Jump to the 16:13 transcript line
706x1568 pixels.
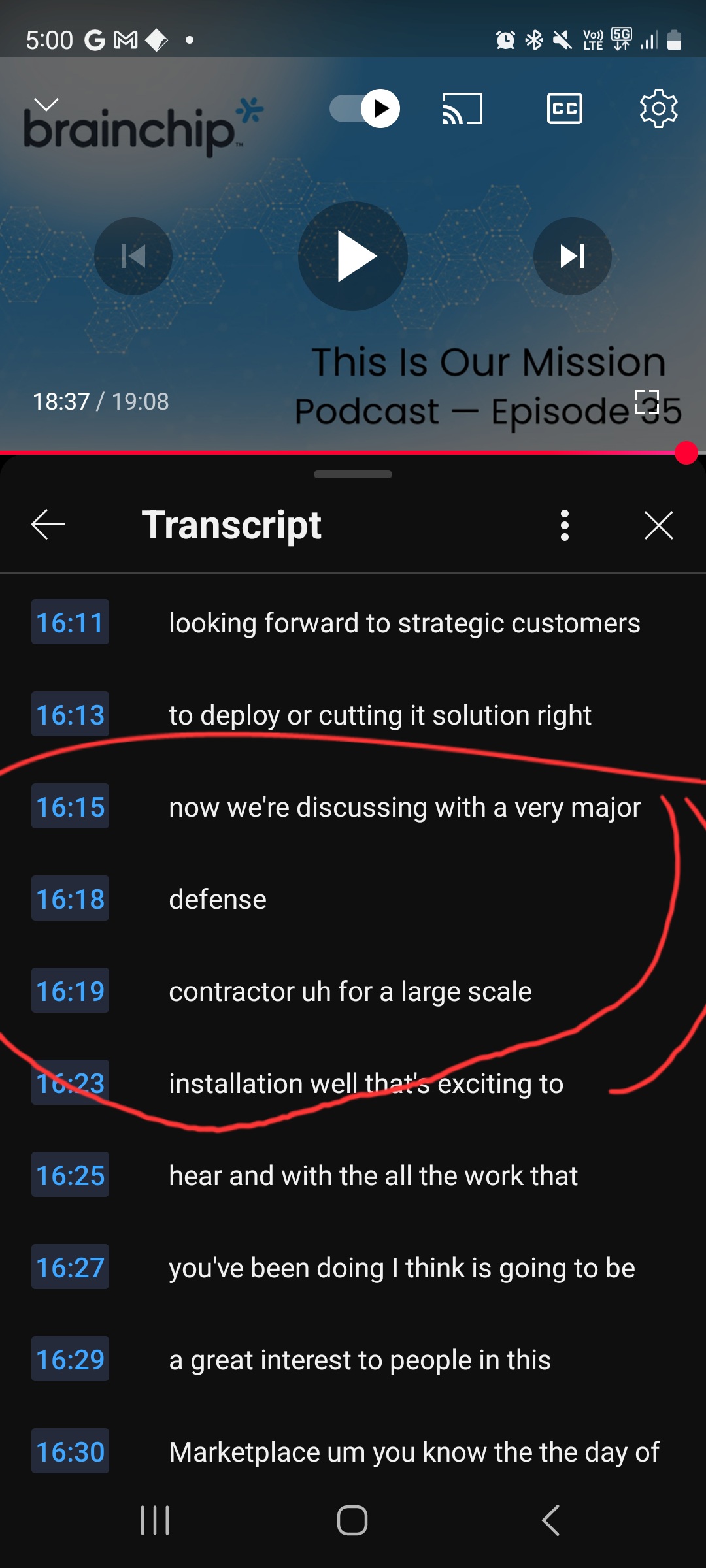(353, 715)
